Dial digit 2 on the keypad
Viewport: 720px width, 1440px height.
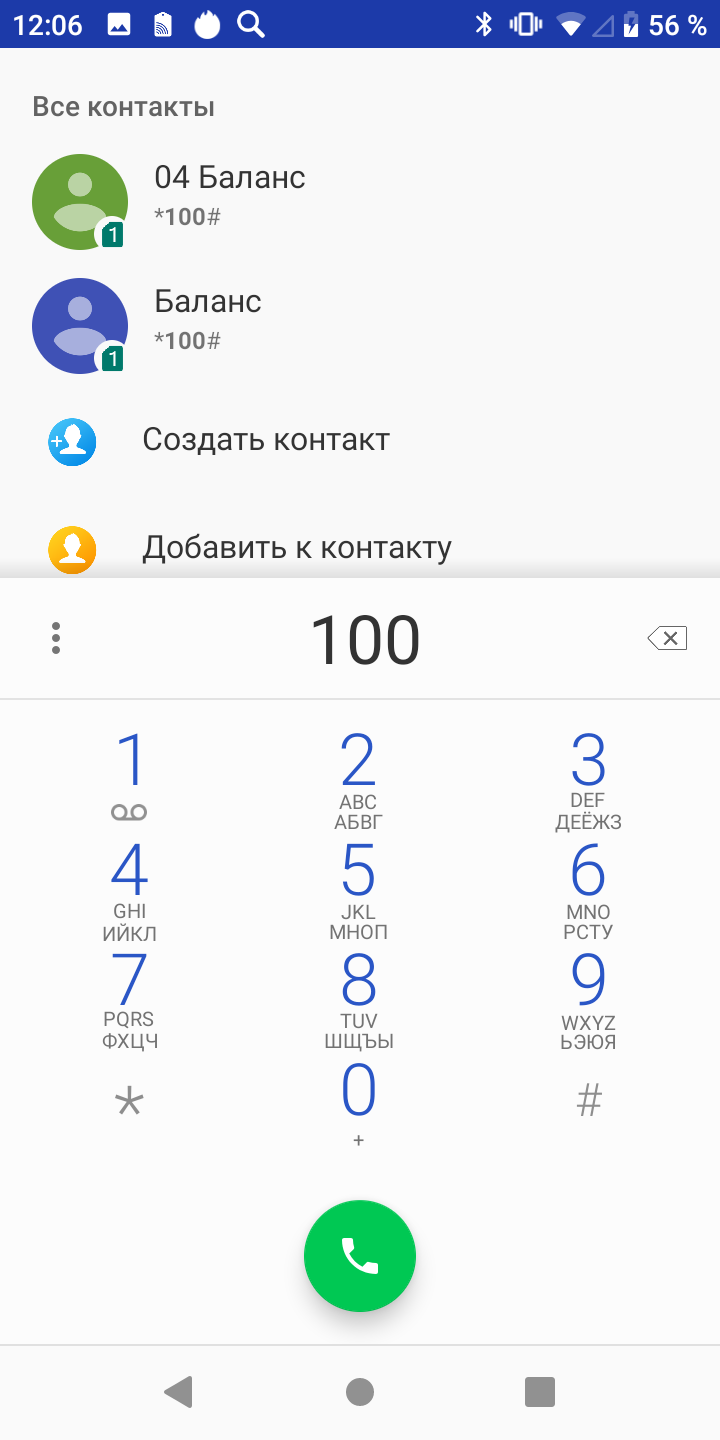358,778
